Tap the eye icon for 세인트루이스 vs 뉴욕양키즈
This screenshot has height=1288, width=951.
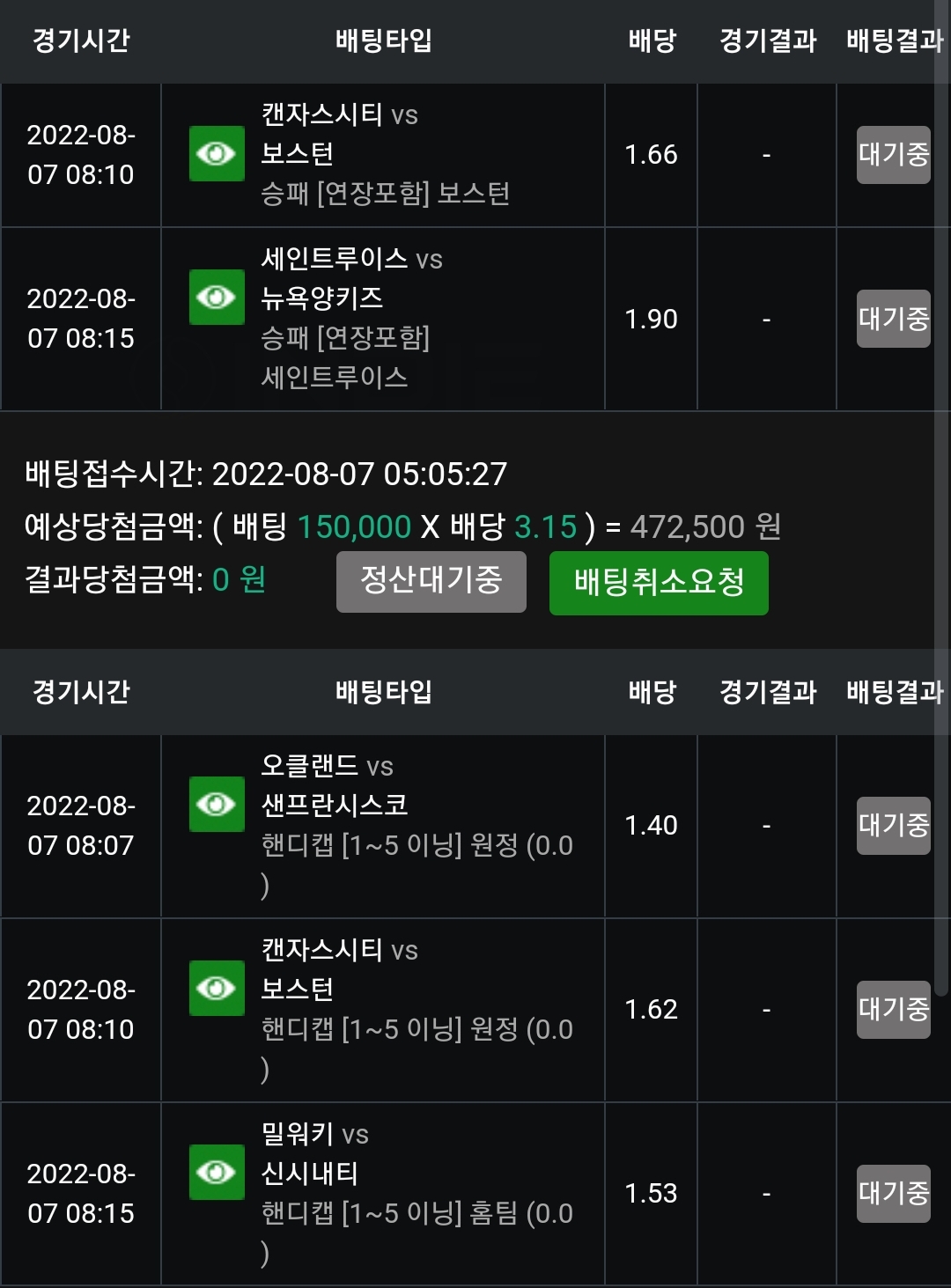(217, 298)
